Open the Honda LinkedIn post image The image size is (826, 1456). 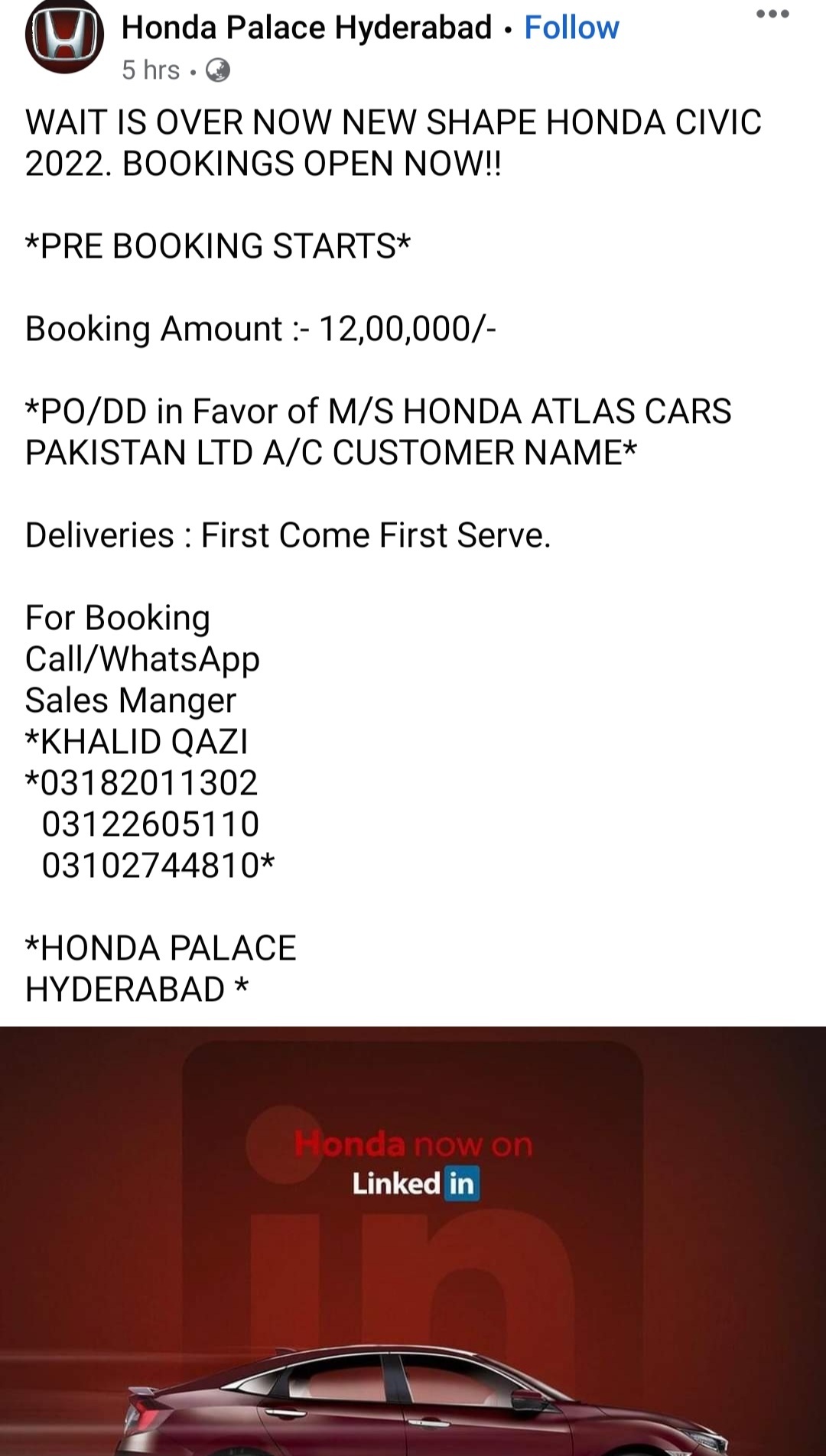[x=413, y=1241]
